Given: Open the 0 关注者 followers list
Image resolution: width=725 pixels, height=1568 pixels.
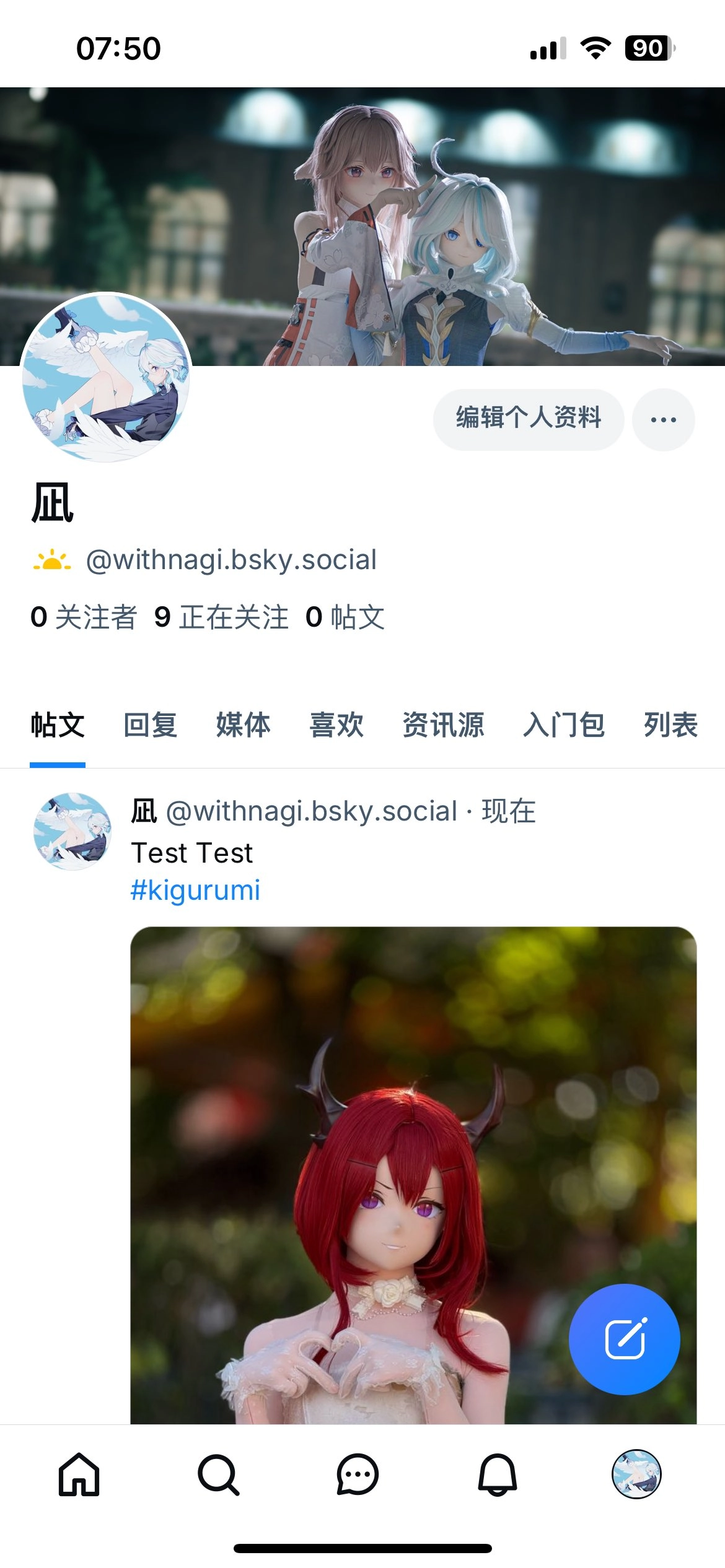Looking at the screenshot, I should [x=83, y=617].
